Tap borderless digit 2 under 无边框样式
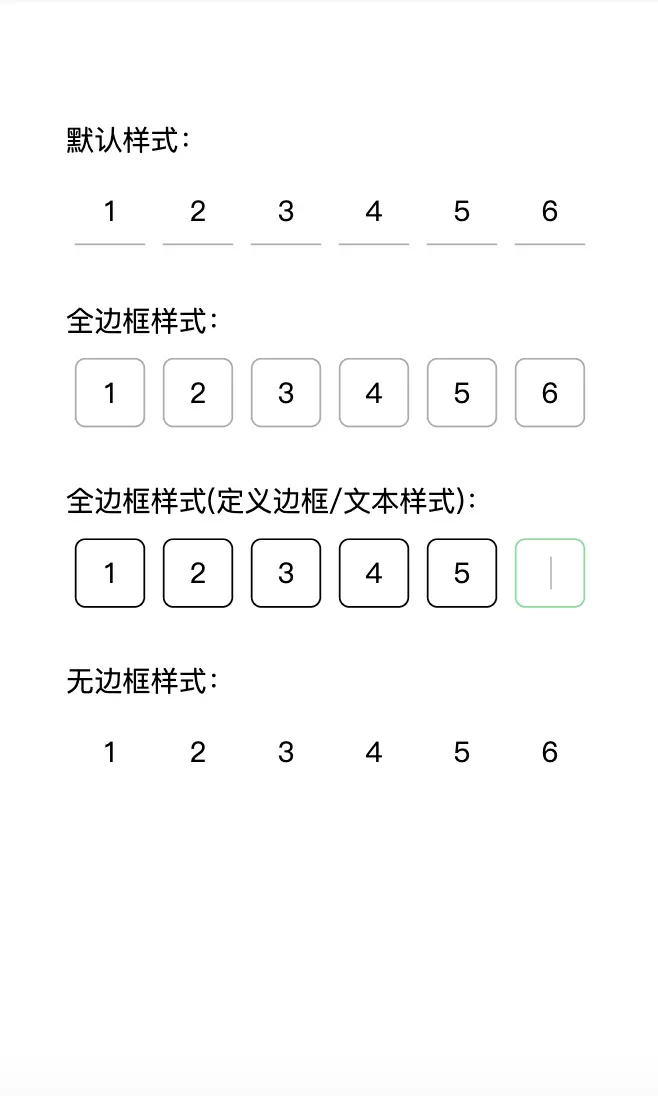 coord(198,753)
